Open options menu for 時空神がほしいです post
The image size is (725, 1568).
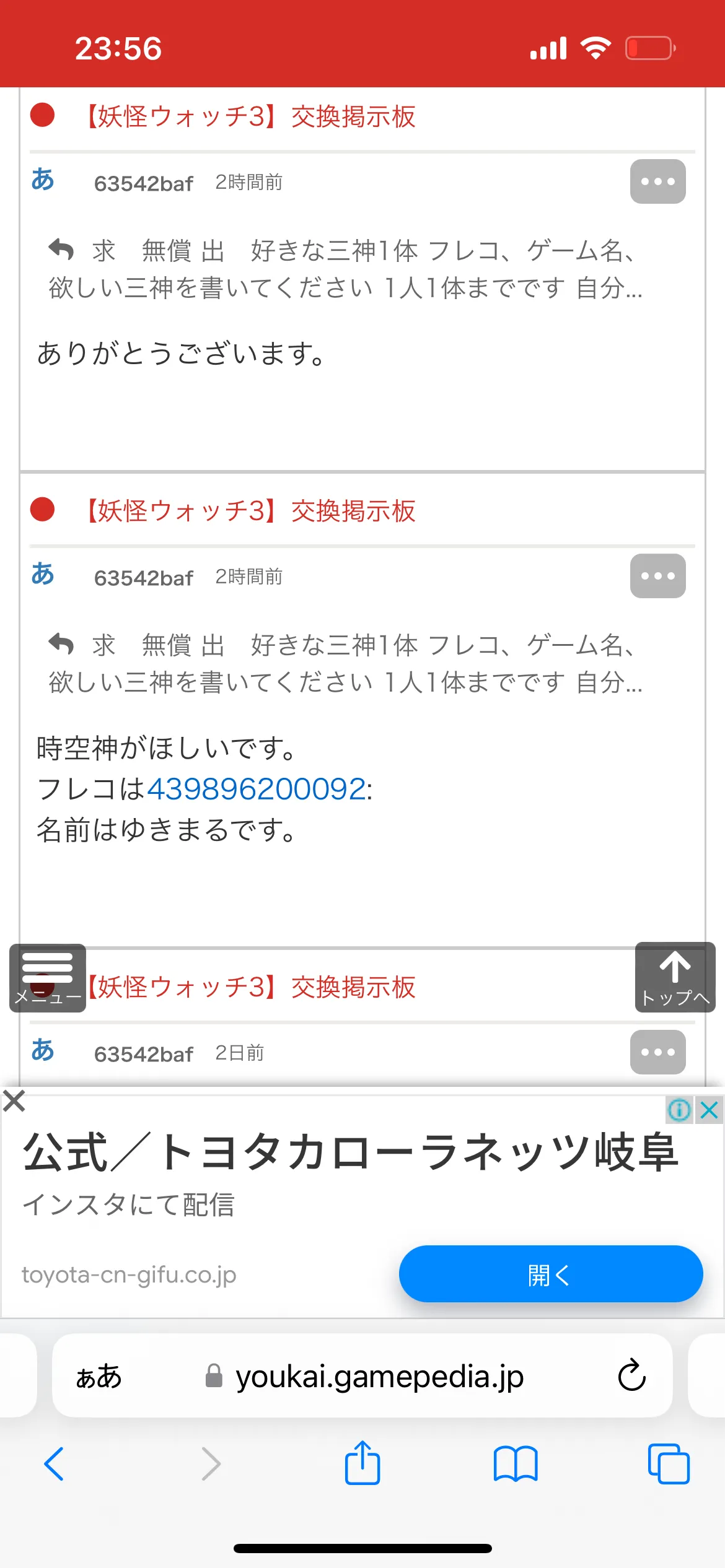tap(657, 576)
